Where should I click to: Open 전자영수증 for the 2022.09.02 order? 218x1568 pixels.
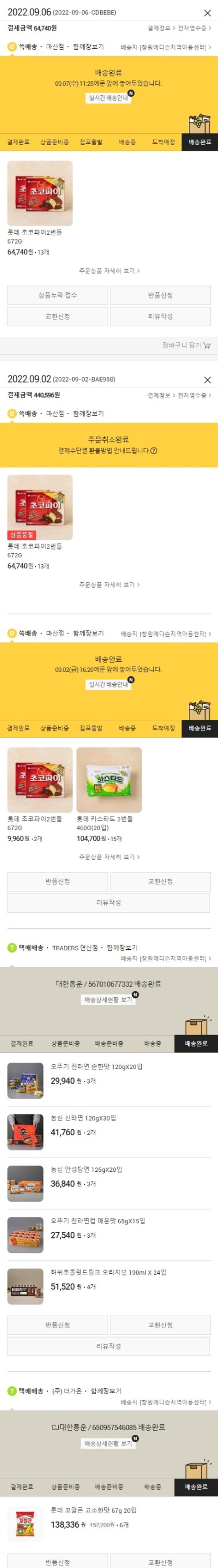tap(194, 395)
